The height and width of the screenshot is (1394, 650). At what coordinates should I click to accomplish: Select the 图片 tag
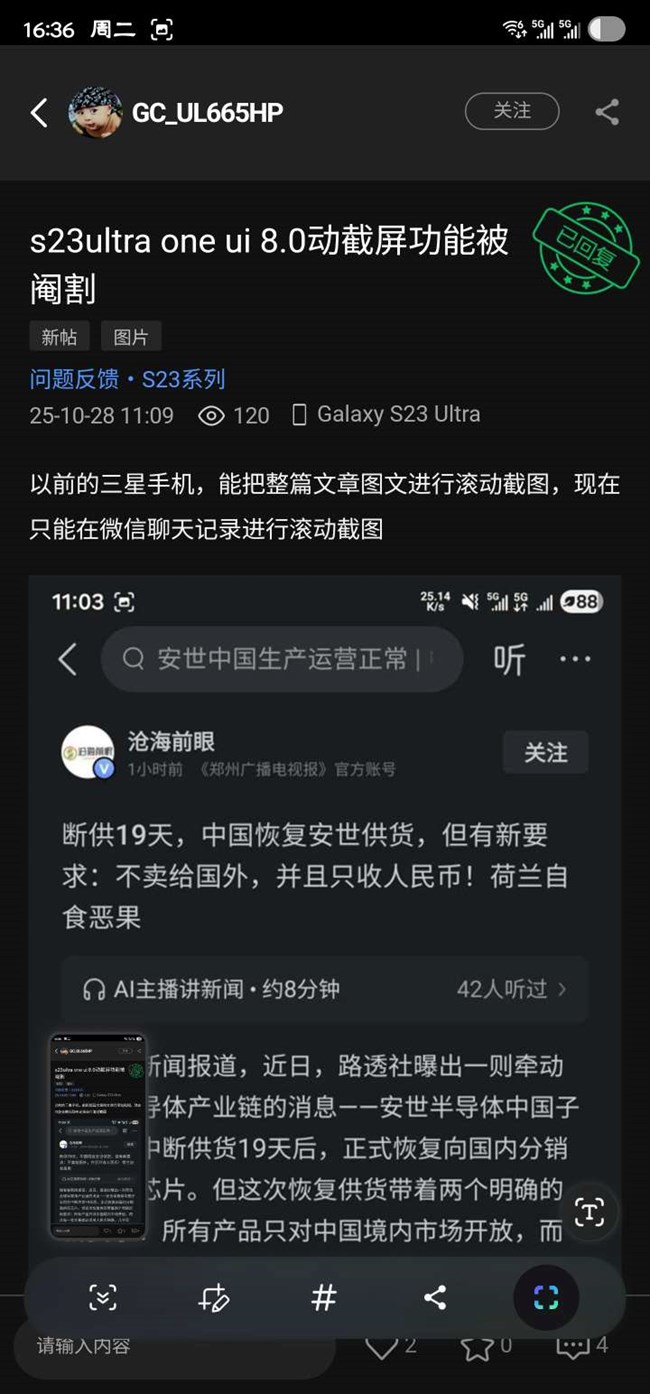tap(131, 337)
